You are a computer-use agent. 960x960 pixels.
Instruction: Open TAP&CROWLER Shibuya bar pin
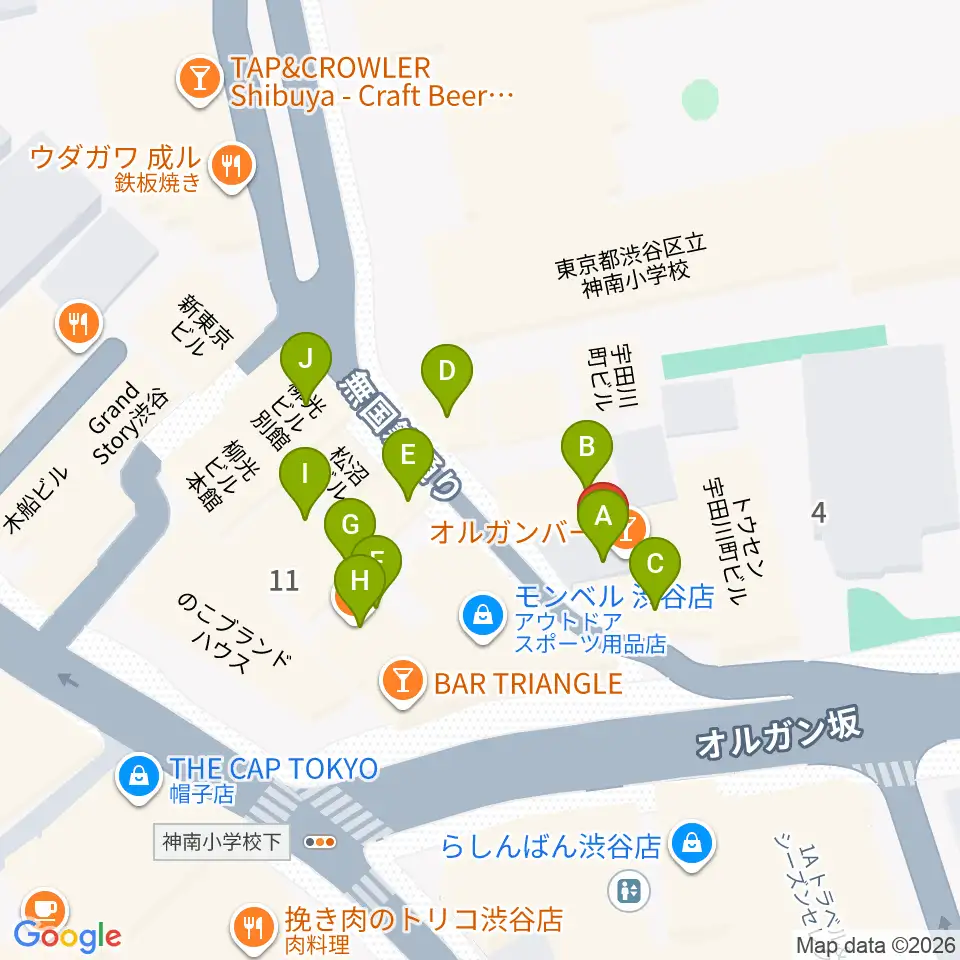[200, 80]
